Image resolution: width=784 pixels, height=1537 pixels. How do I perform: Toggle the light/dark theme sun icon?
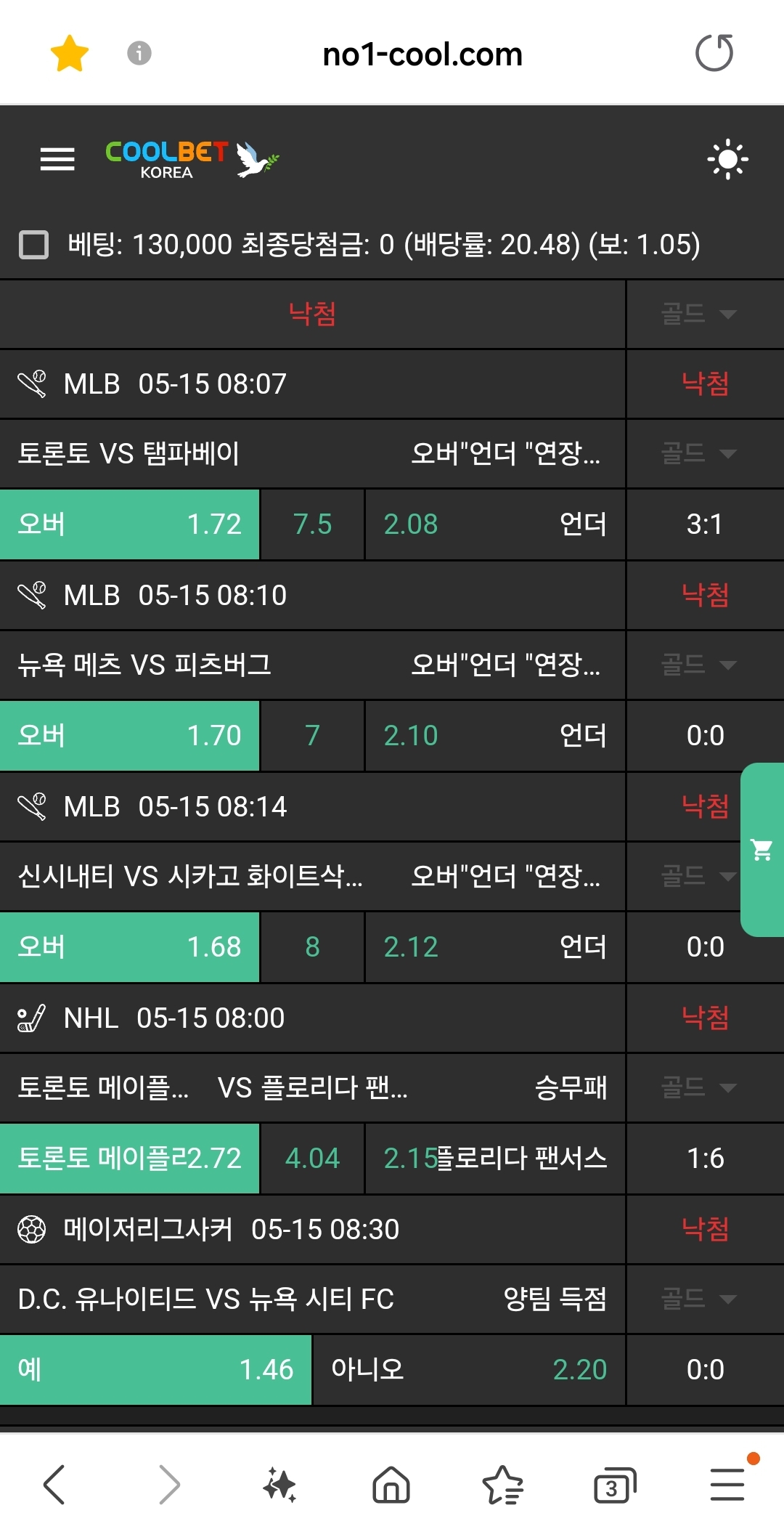pos(727,159)
